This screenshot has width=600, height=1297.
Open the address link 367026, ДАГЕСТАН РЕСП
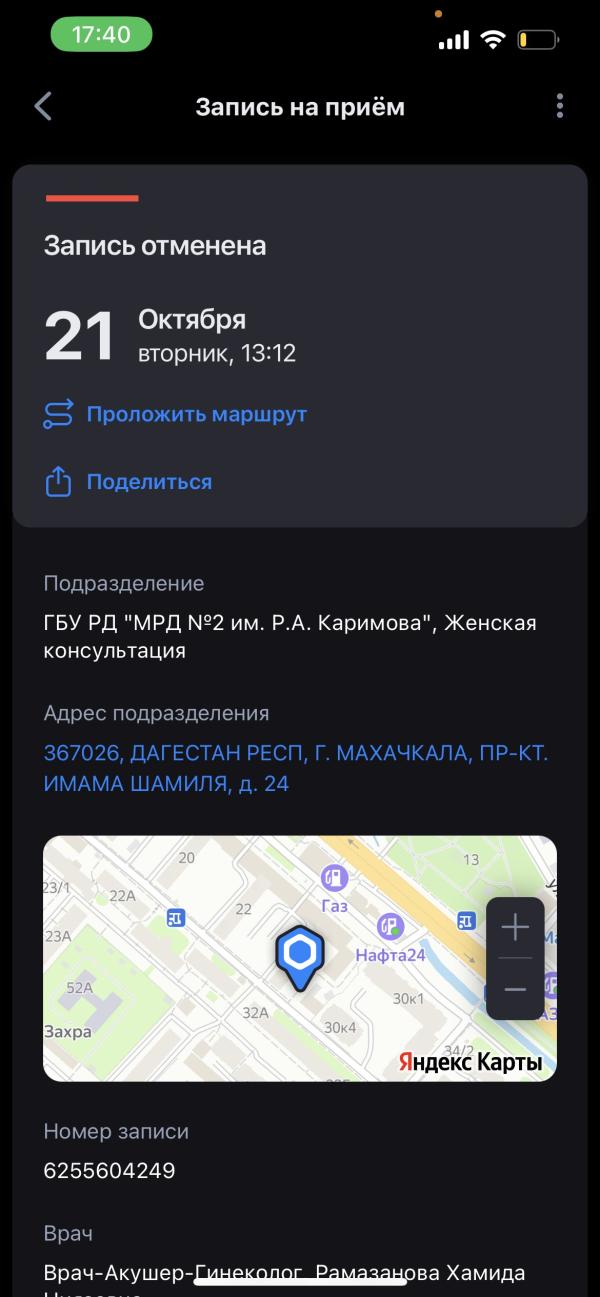[295, 768]
